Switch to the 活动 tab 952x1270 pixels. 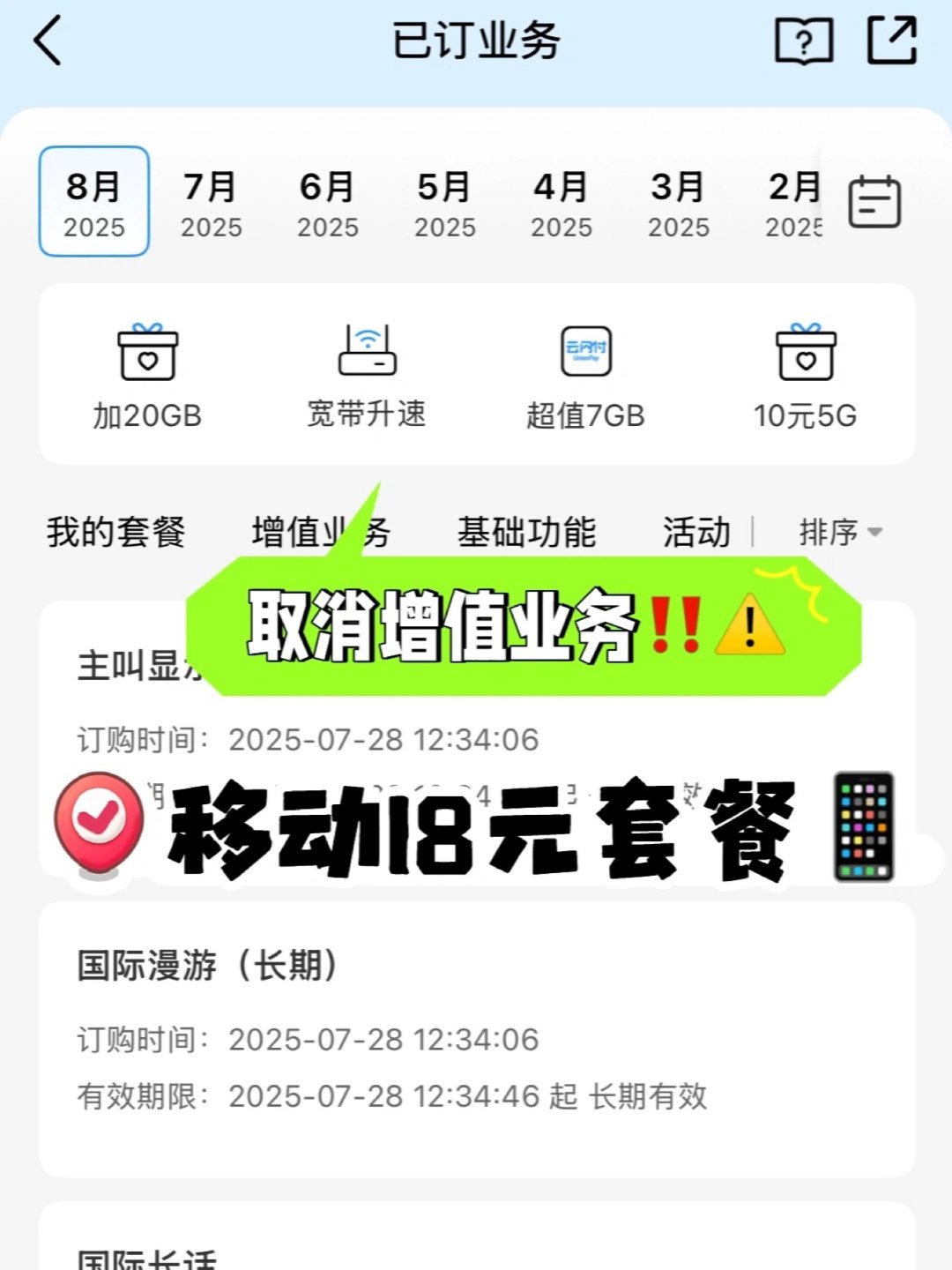[696, 532]
